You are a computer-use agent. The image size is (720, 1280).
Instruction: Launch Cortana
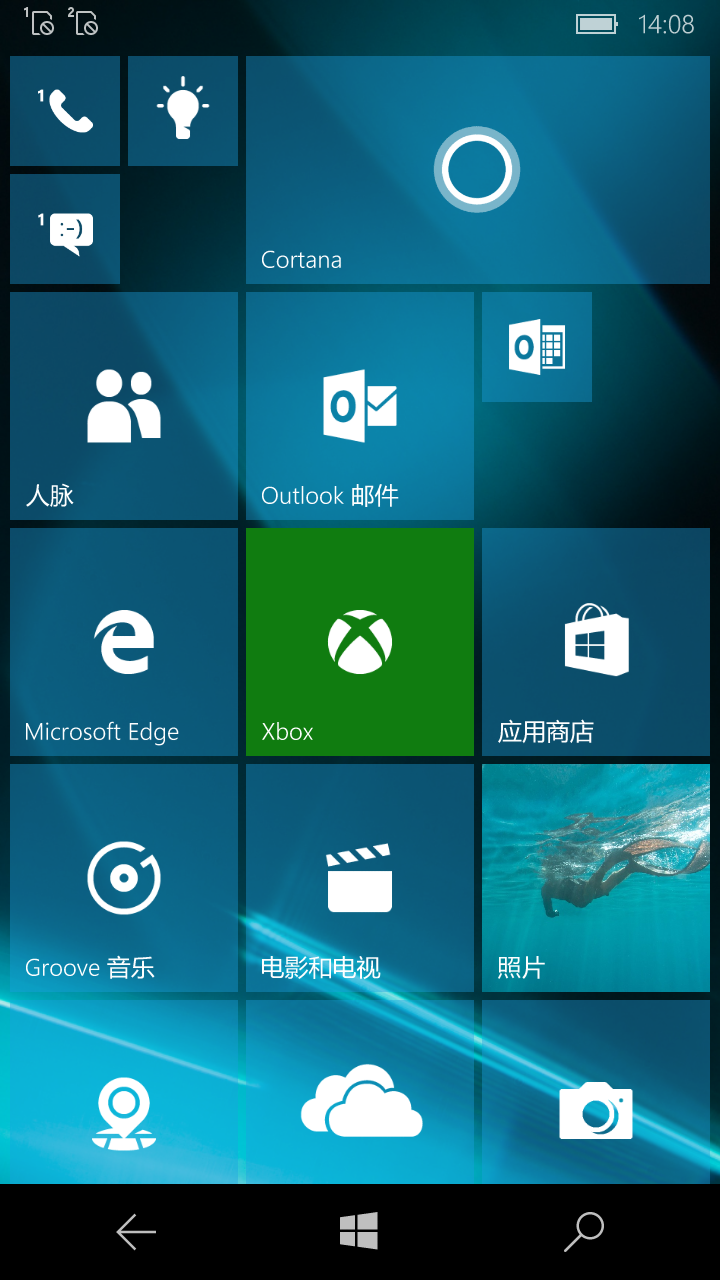(478, 170)
